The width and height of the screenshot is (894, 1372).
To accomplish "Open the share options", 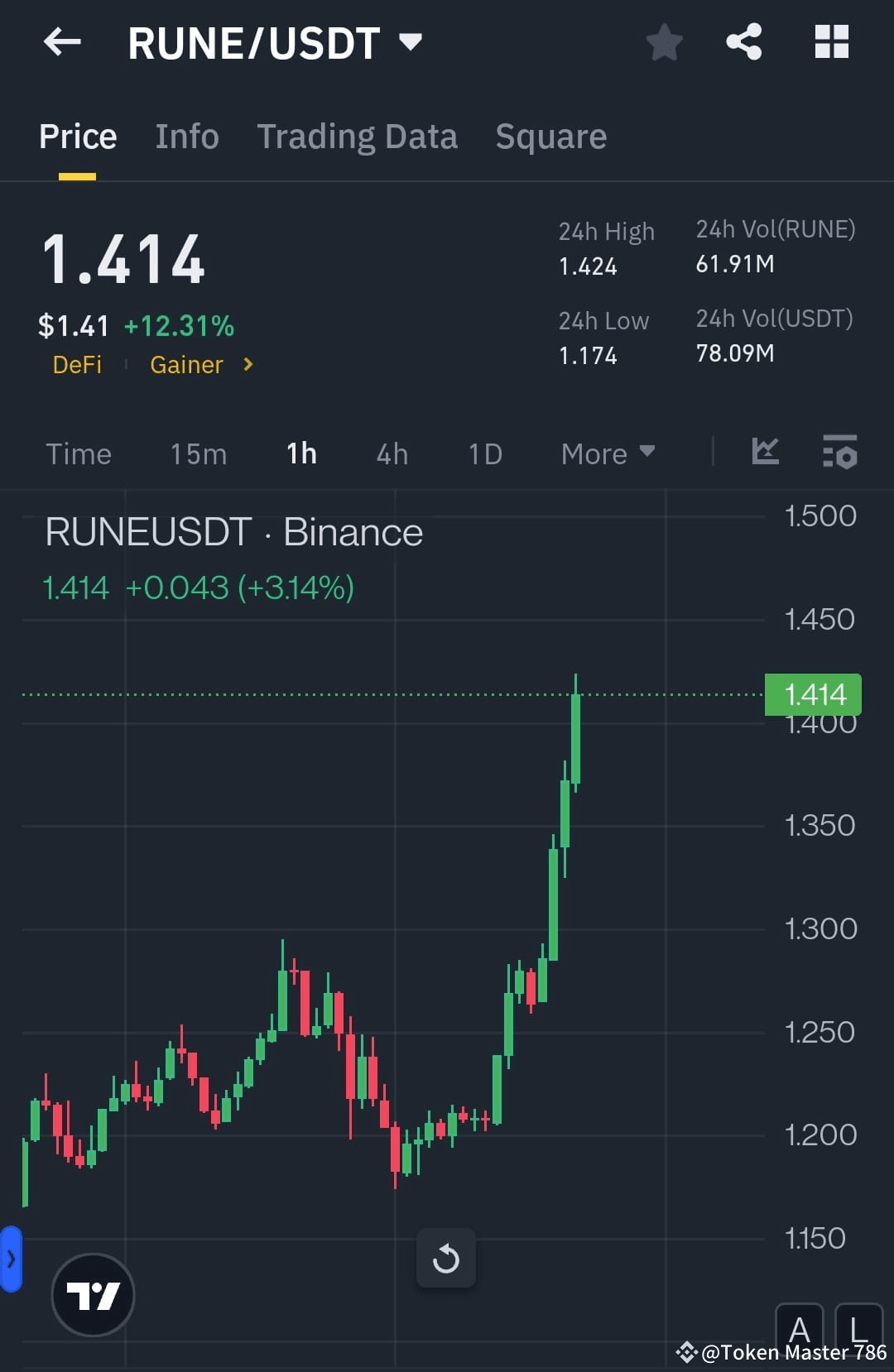I will [744, 42].
